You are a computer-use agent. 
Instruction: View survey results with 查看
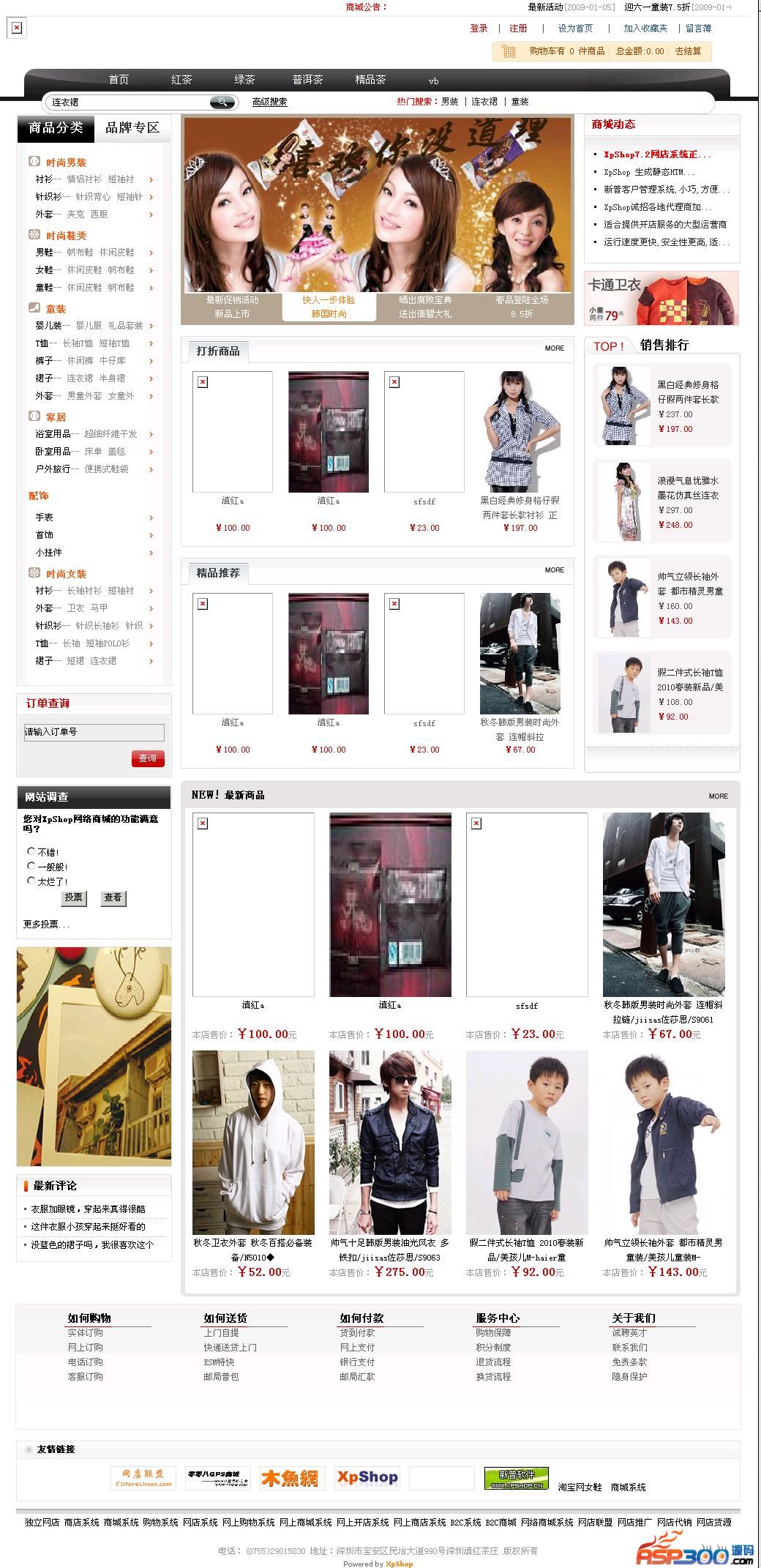click(x=113, y=897)
